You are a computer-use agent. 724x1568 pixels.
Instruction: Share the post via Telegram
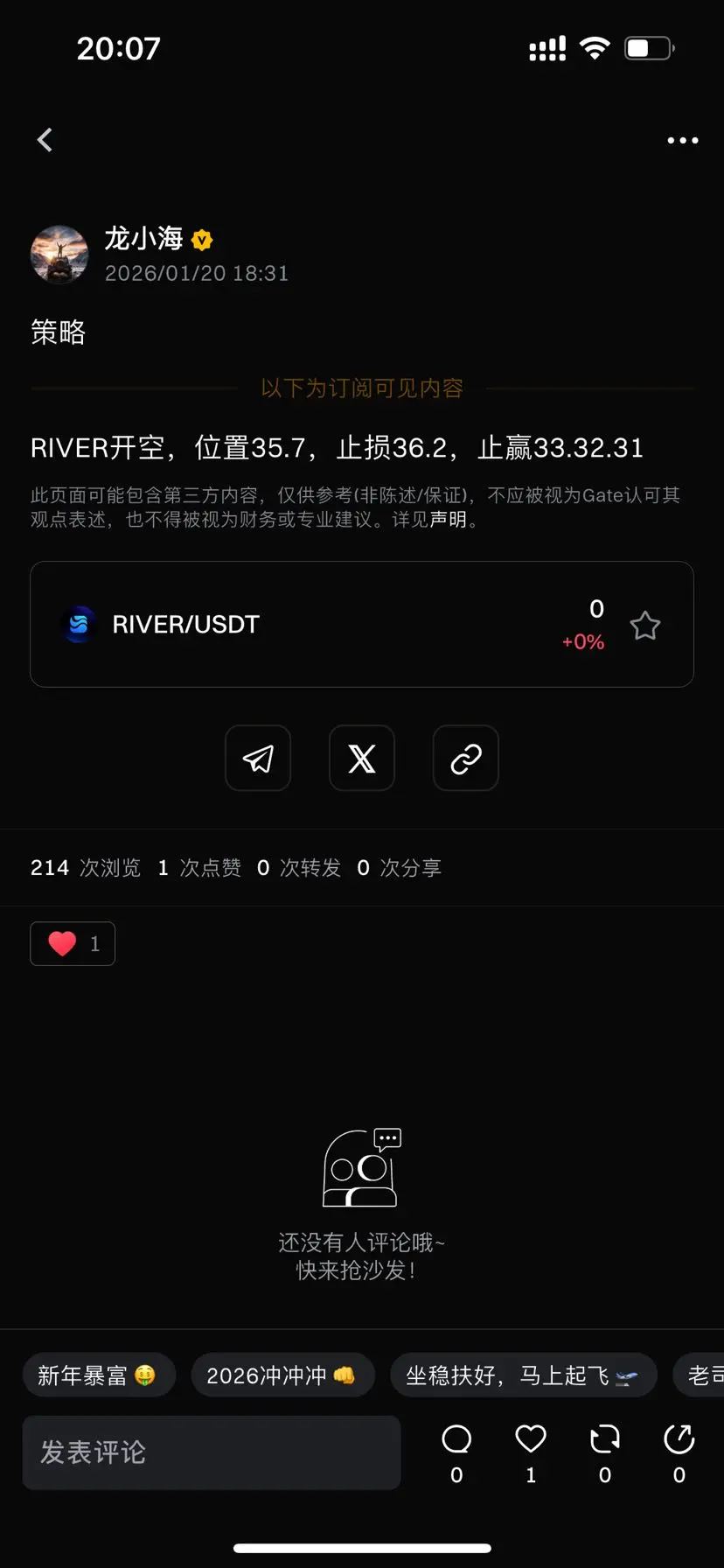(x=258, y=758)
